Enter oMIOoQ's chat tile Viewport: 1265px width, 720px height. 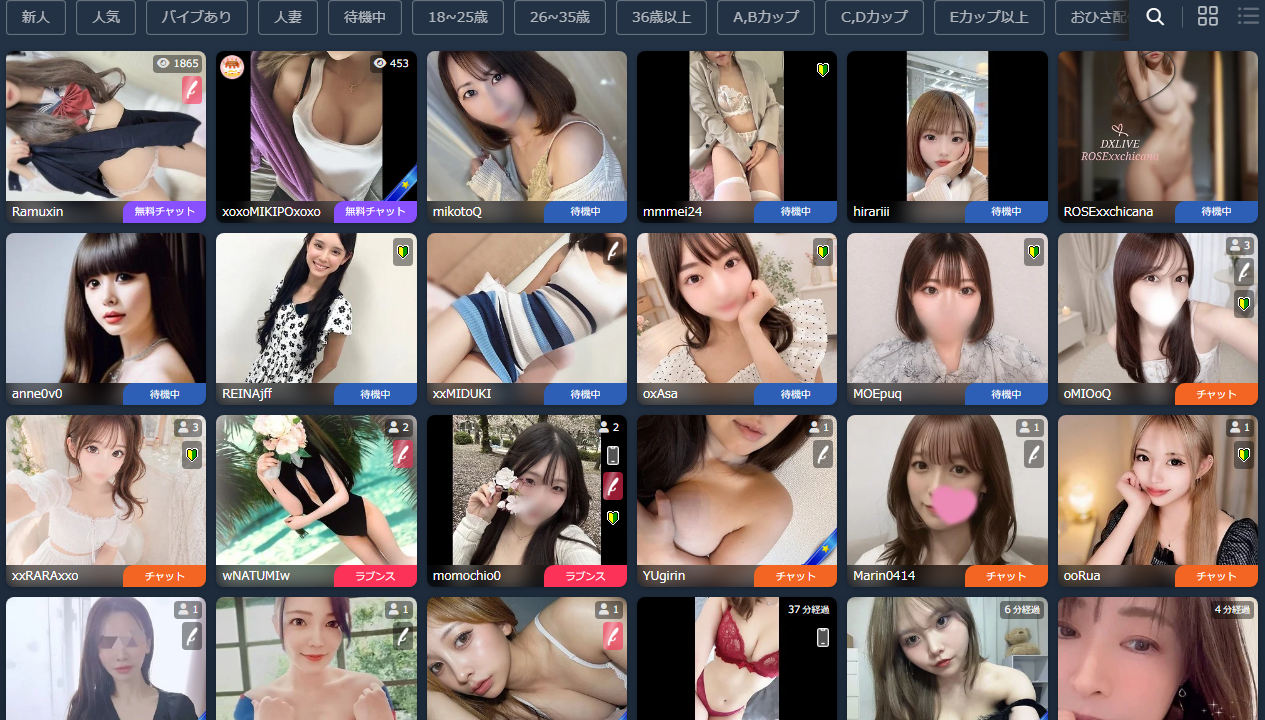tap(1158, 319)
